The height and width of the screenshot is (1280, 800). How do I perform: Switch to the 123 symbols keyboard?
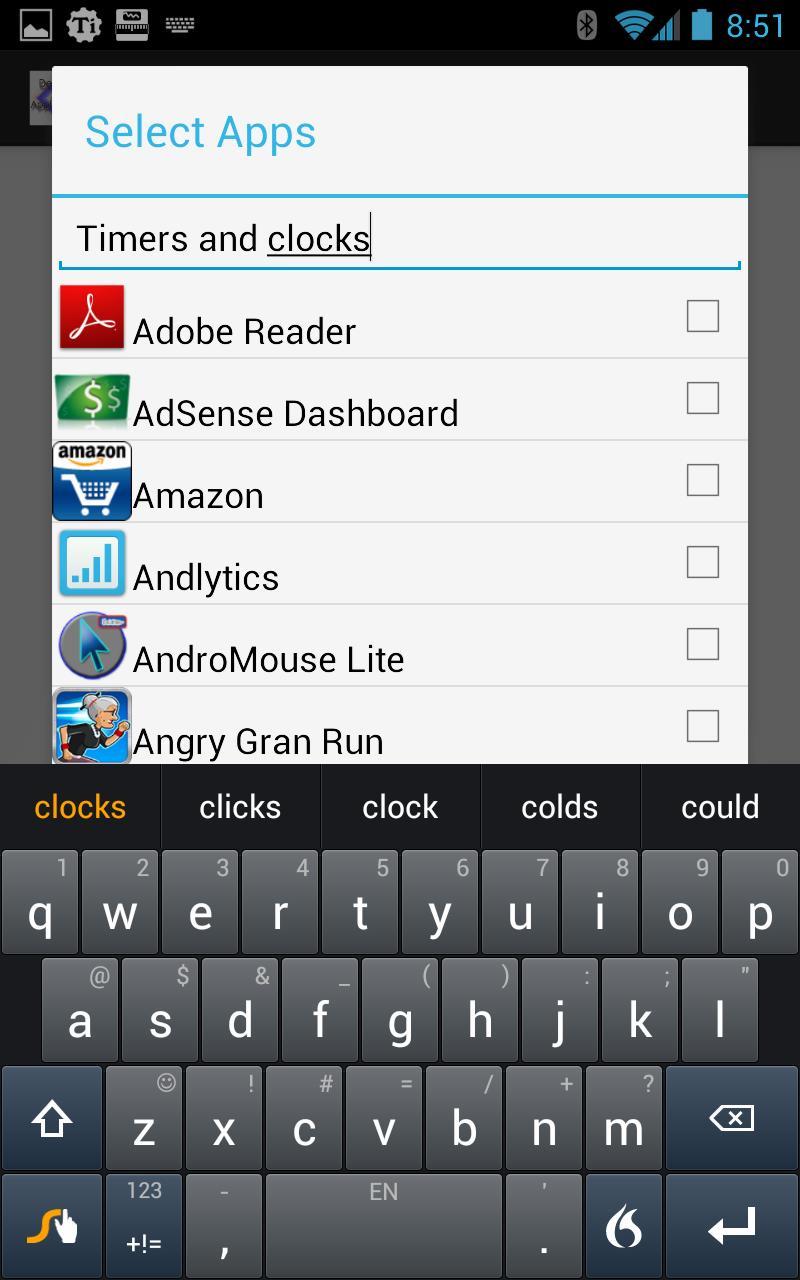144,1226
